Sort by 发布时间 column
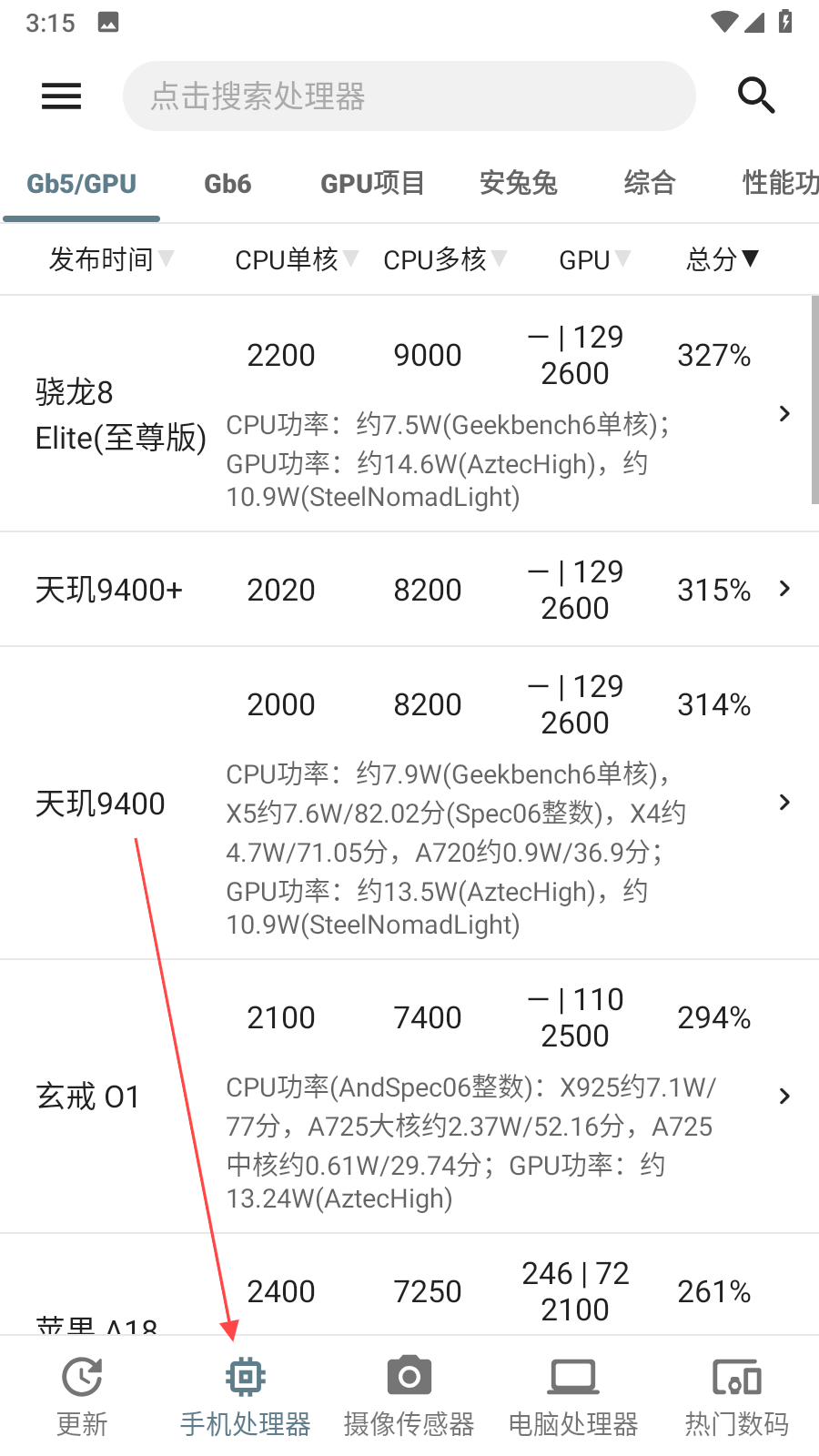 pos(110,259)
